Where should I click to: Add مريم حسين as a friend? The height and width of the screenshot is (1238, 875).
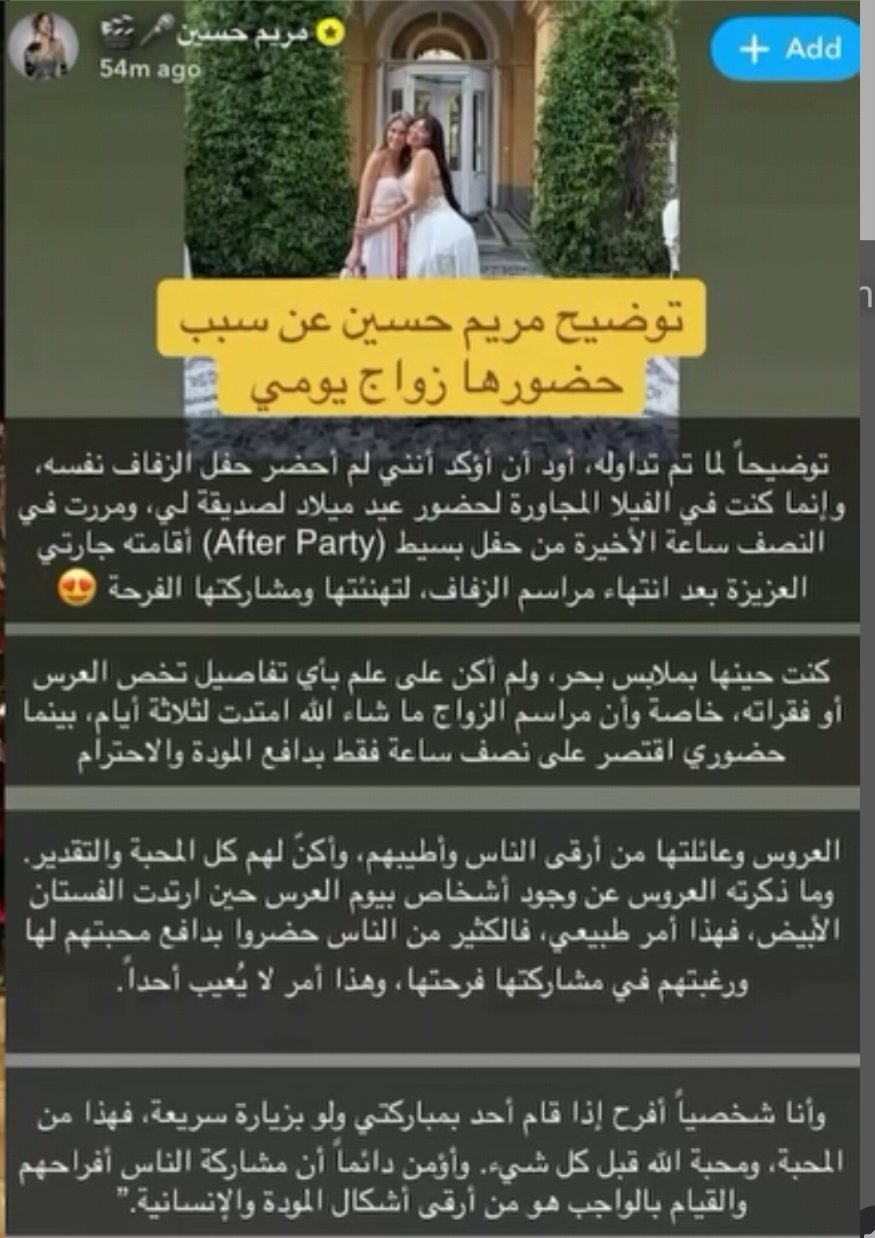coord(786,48)
